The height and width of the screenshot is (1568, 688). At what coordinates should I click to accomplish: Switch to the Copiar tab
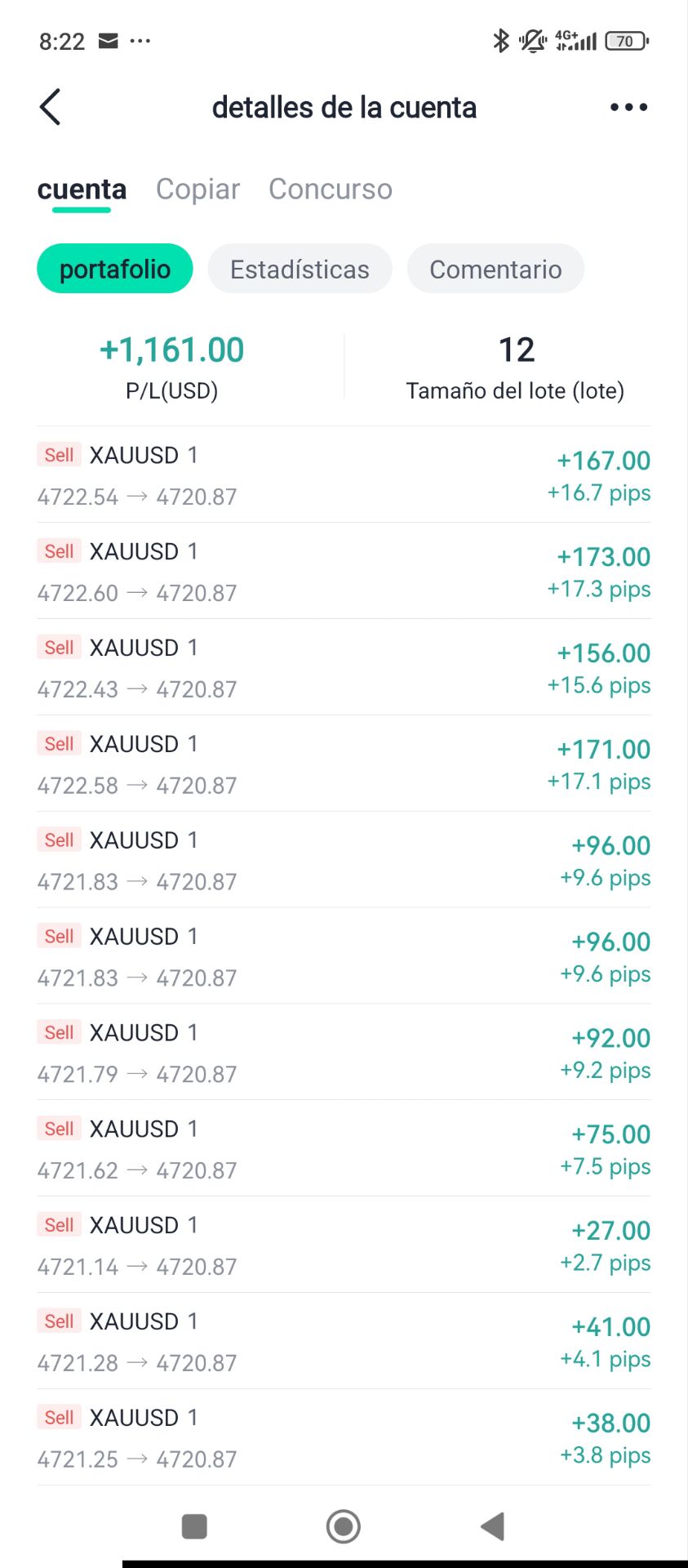[x=198, y=189]
